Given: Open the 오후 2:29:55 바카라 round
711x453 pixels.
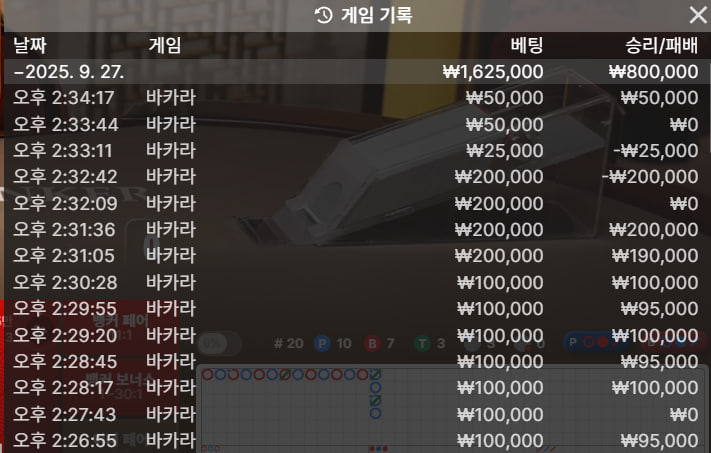Looking at the screenshot, I should [x=355, y=308].
